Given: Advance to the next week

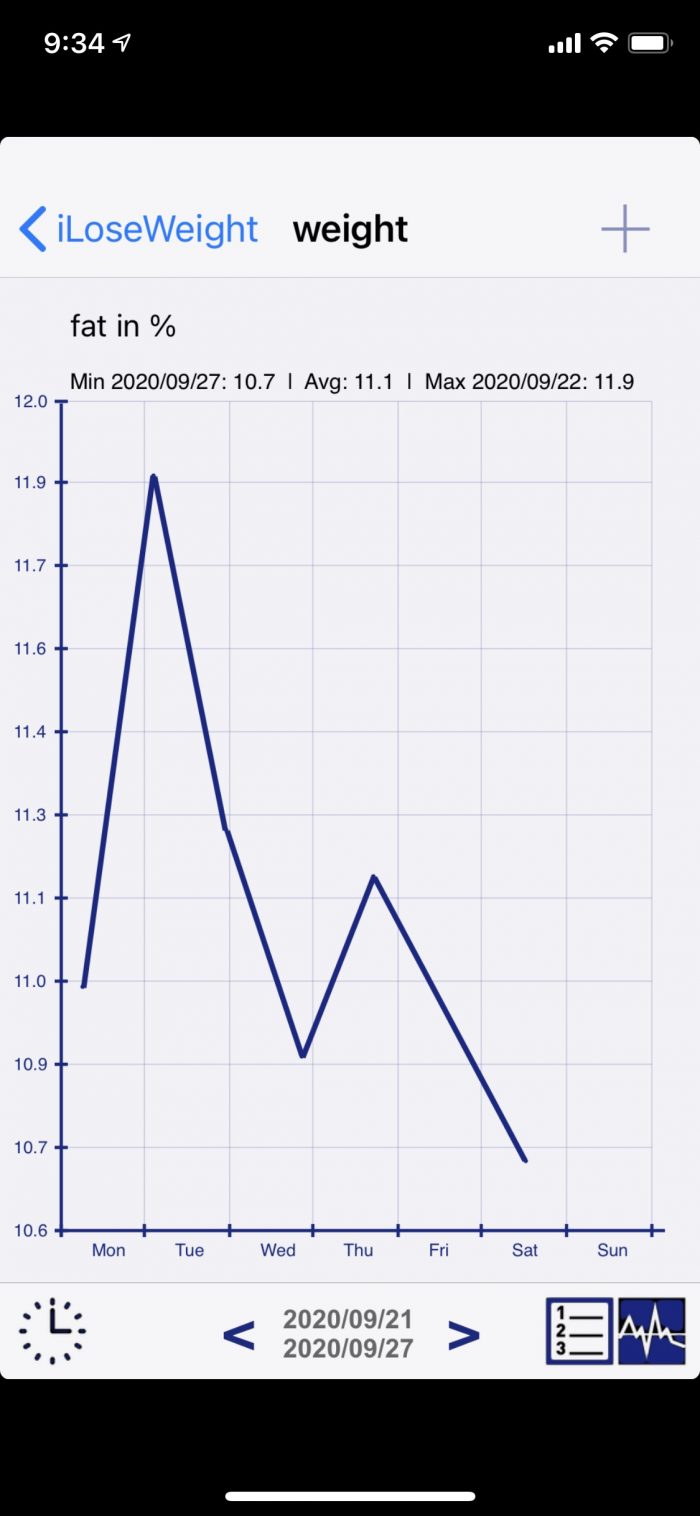Looking at the screenshot, I should 463,1334.
